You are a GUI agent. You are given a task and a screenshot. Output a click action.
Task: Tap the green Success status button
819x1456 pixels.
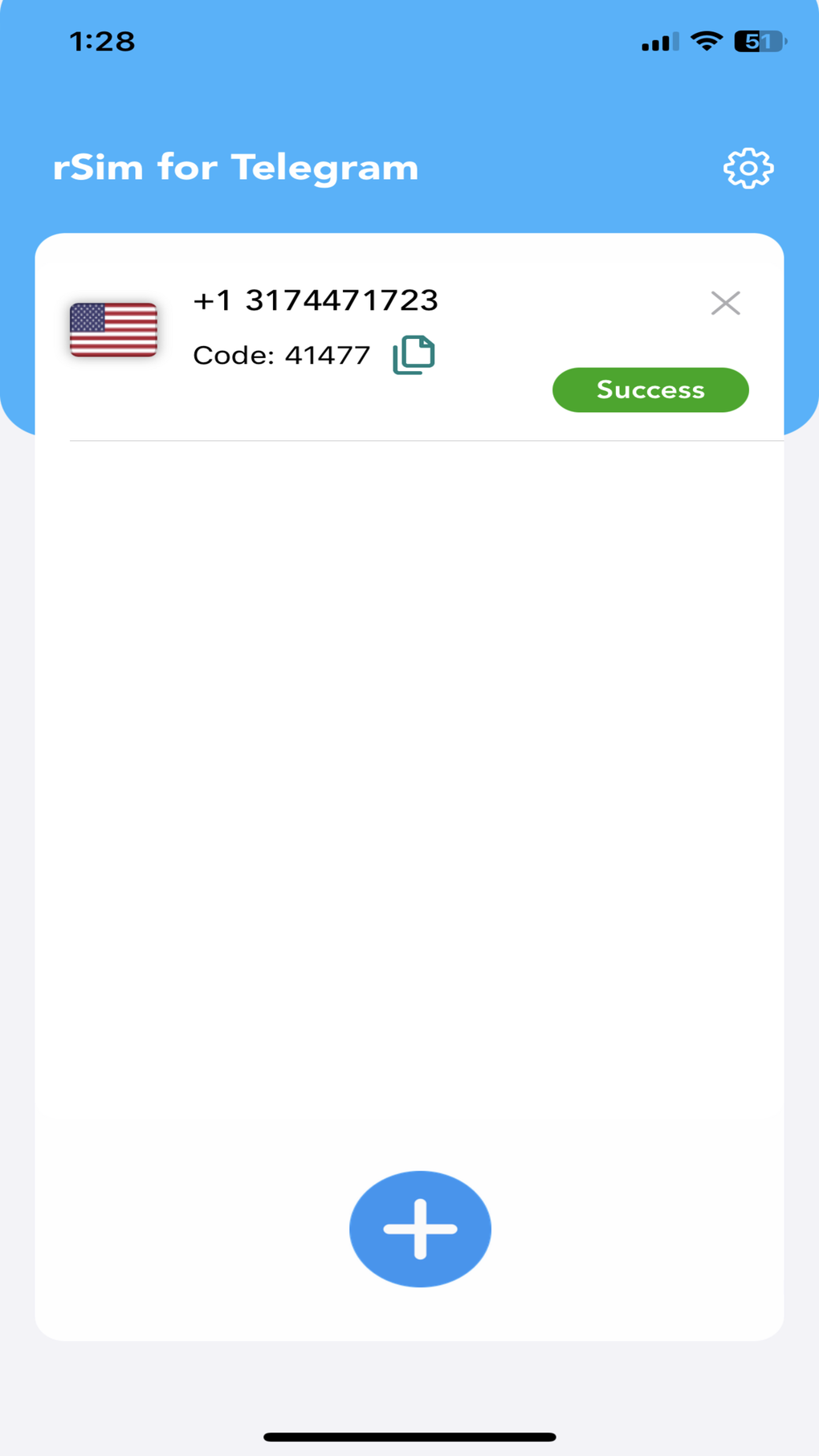coord(650,390)
